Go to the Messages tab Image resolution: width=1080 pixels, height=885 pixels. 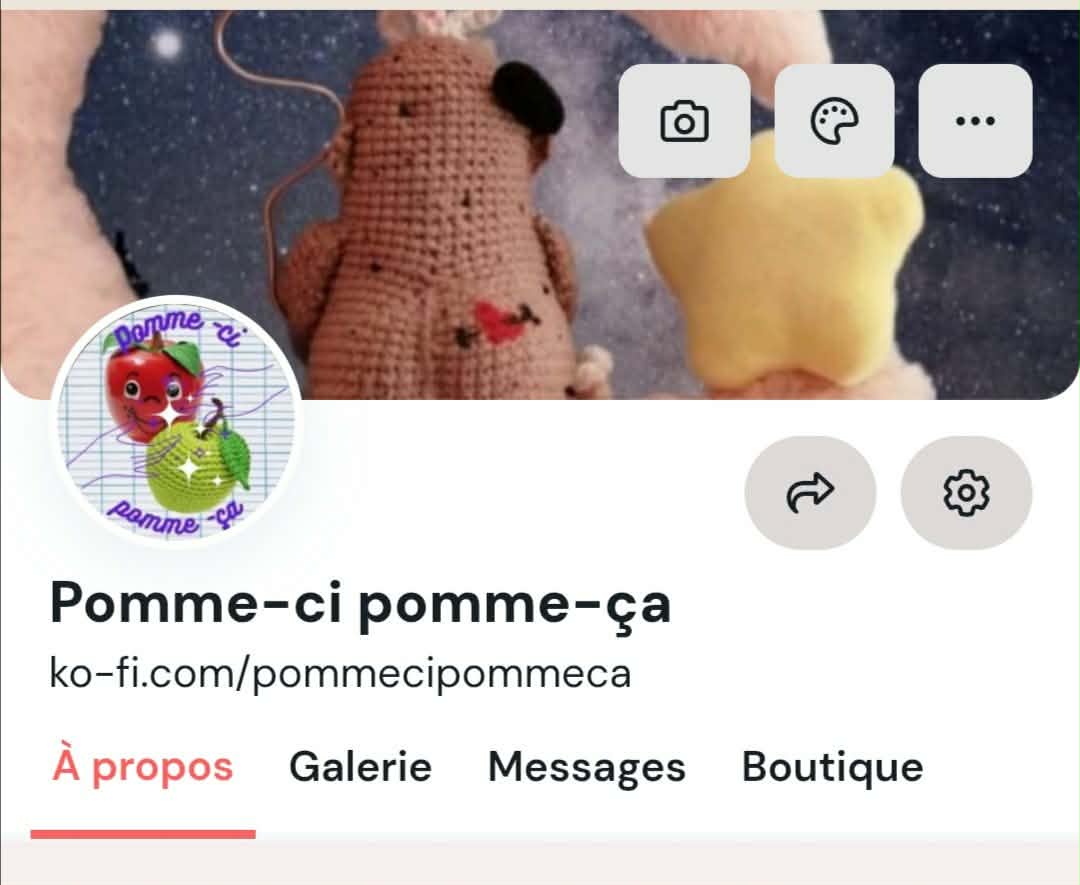pyautogui.click(x=587, y=768)
